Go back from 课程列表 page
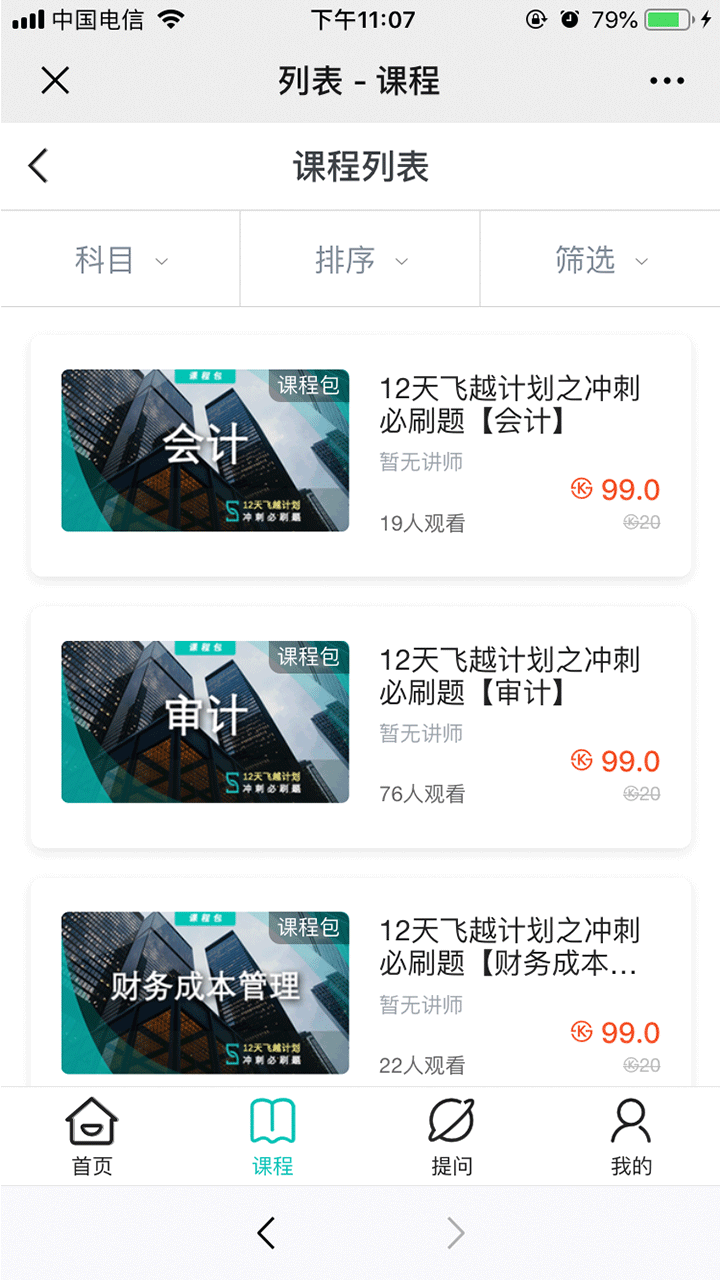The height and width of the screenshot is (1280, 720). (38, 166)
